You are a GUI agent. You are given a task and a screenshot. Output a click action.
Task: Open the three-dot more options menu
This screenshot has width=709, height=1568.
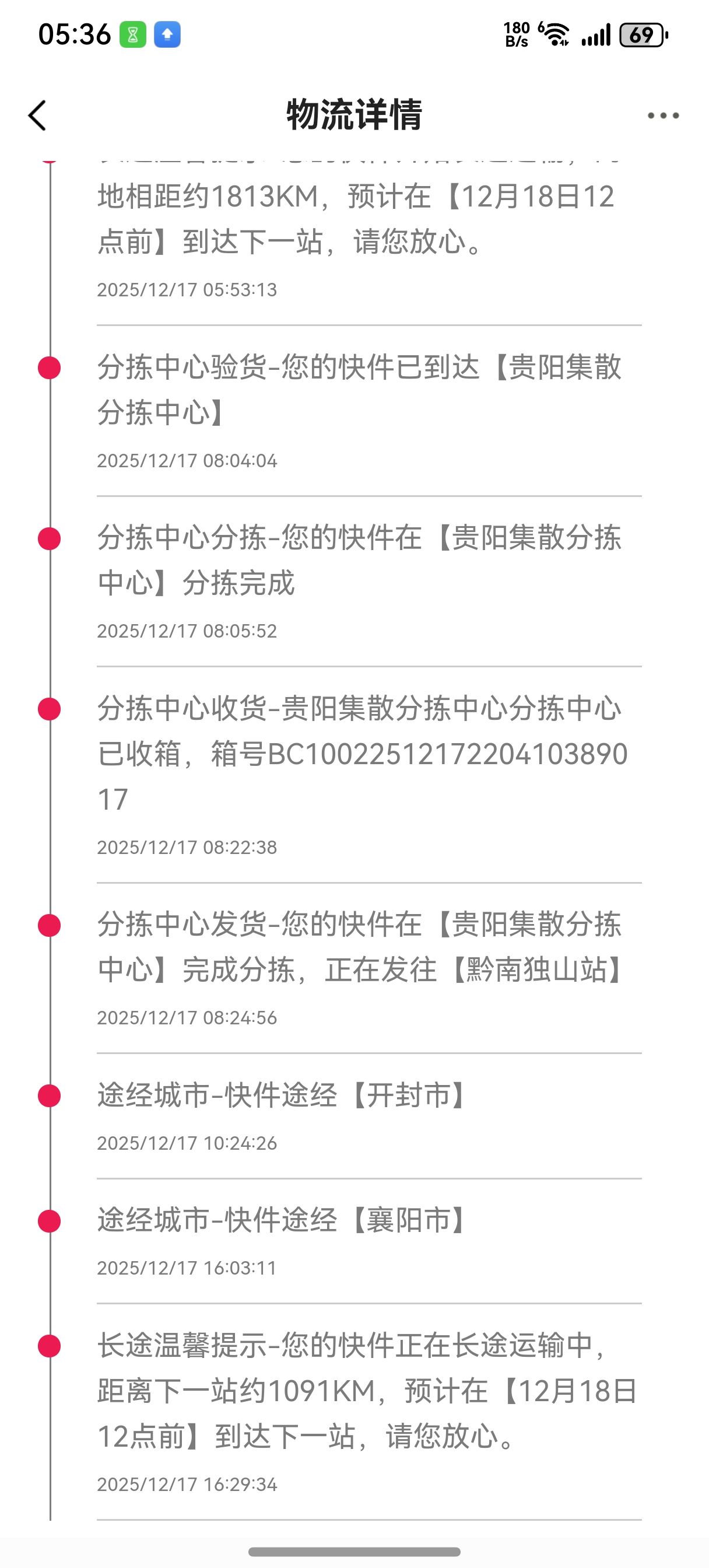[663, 115]
